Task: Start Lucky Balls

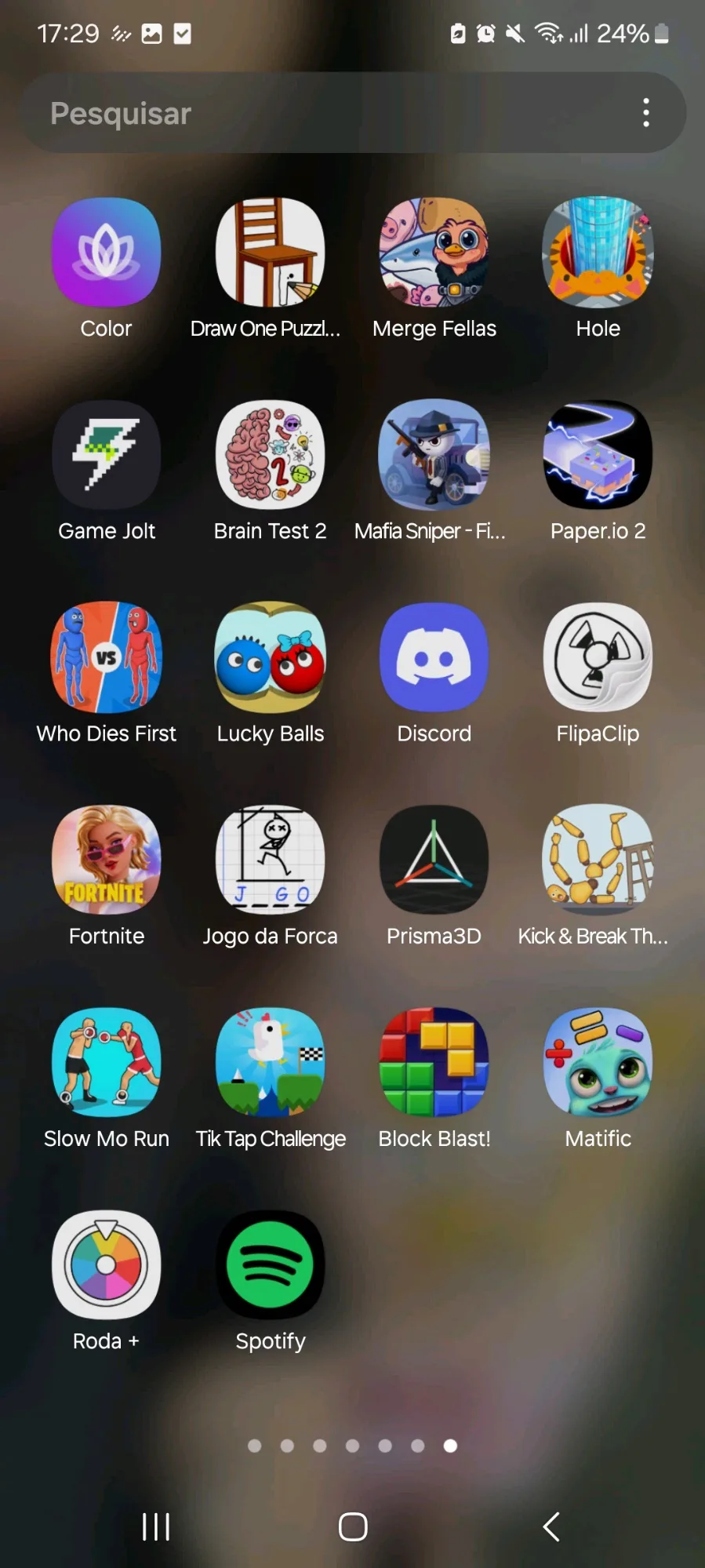Action: (x=270, y=657)
